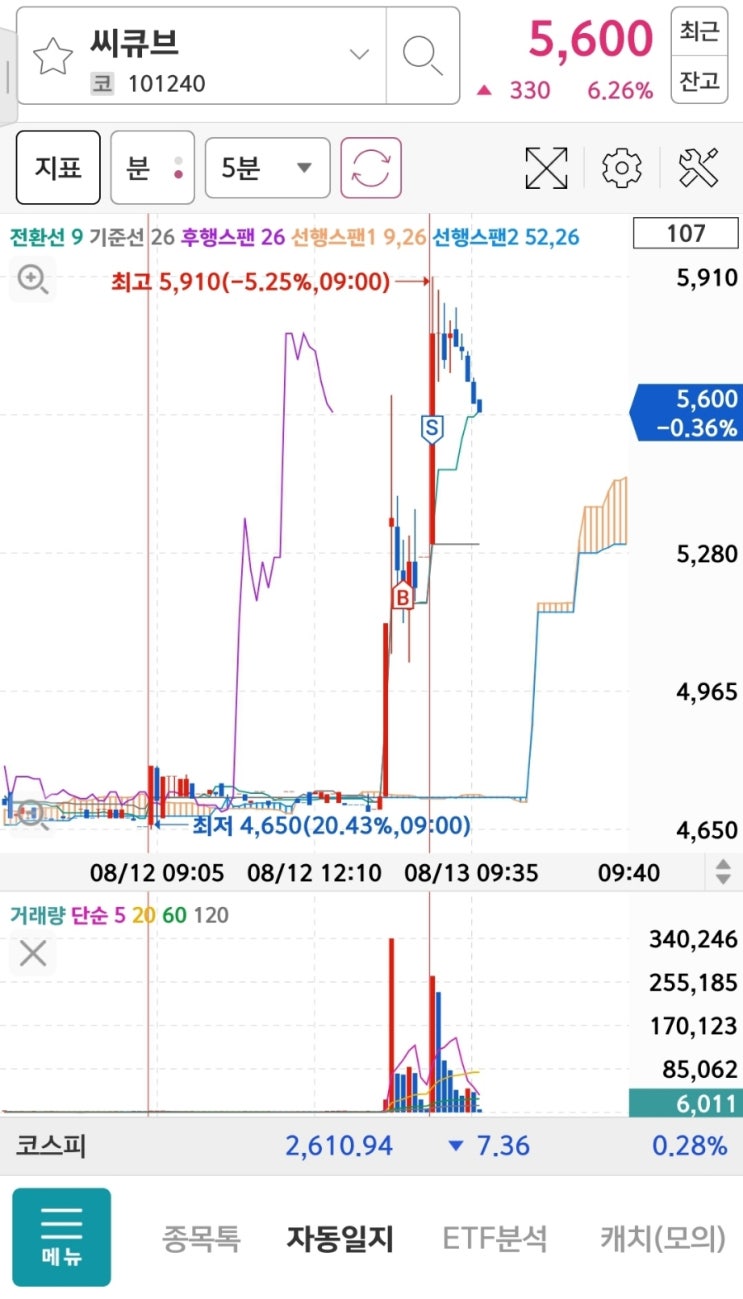The image size is (743, 1299).
Task: Expand the 씨큐브 stock selector dropdown
Action: [359, 55]
